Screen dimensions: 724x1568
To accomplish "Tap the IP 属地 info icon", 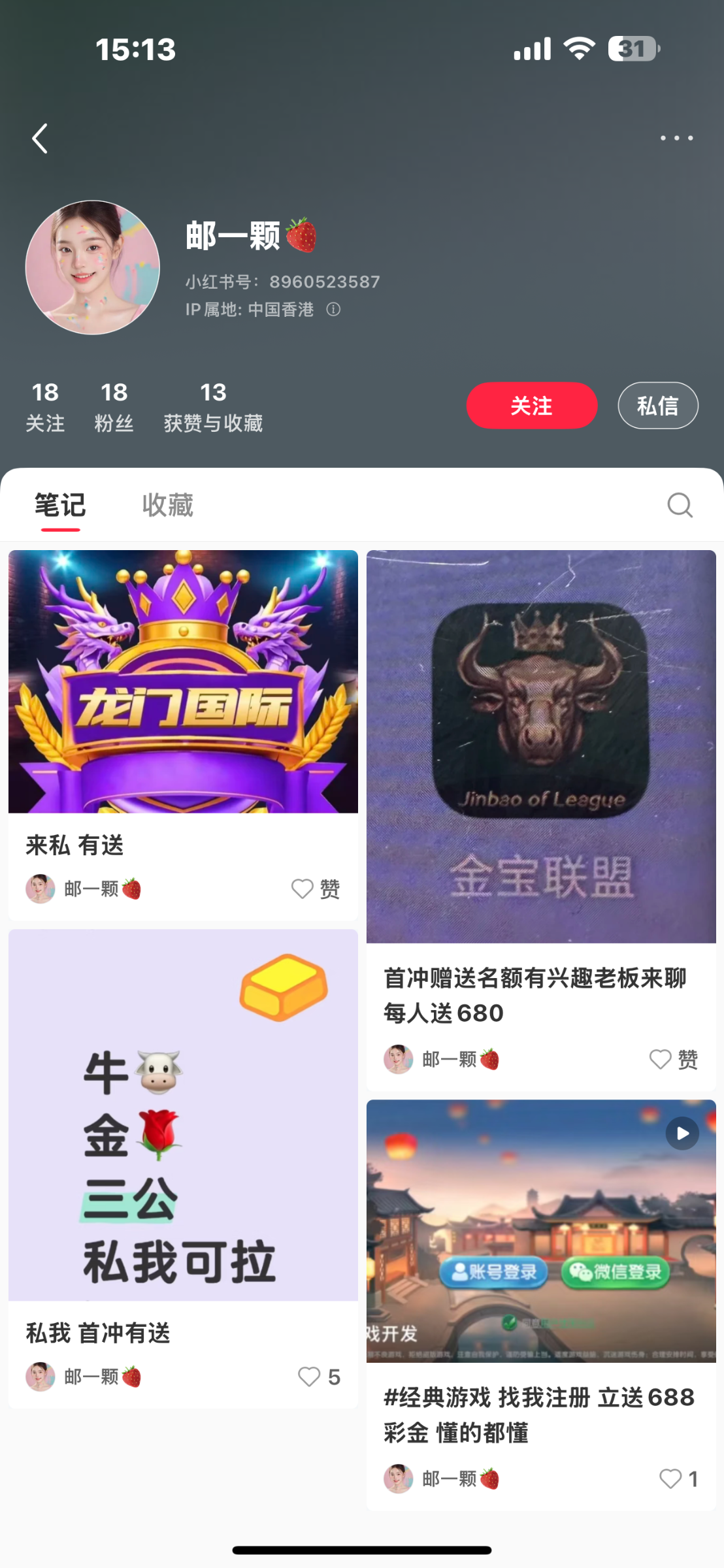I will tap(333, 309).
